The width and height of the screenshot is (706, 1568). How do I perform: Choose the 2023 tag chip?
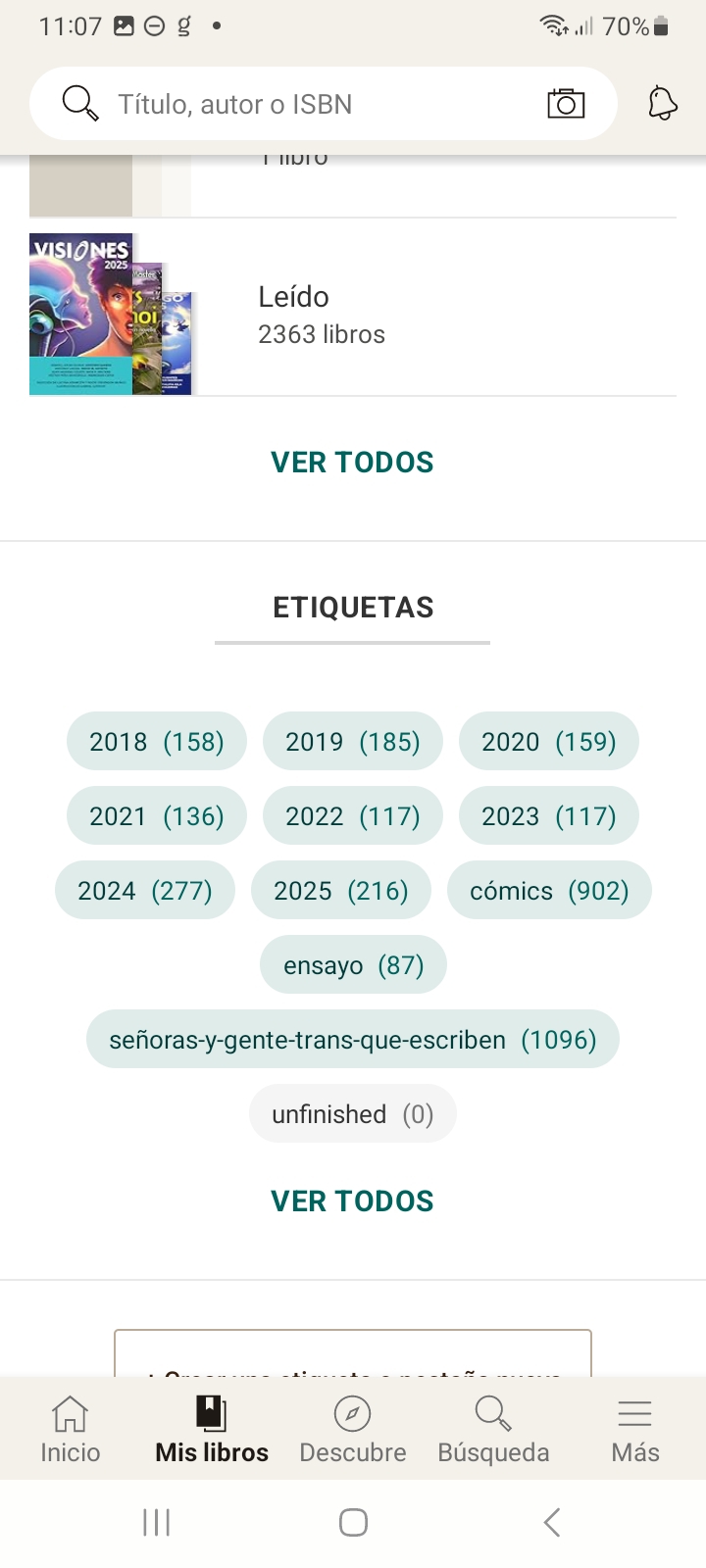pos(549,816)
